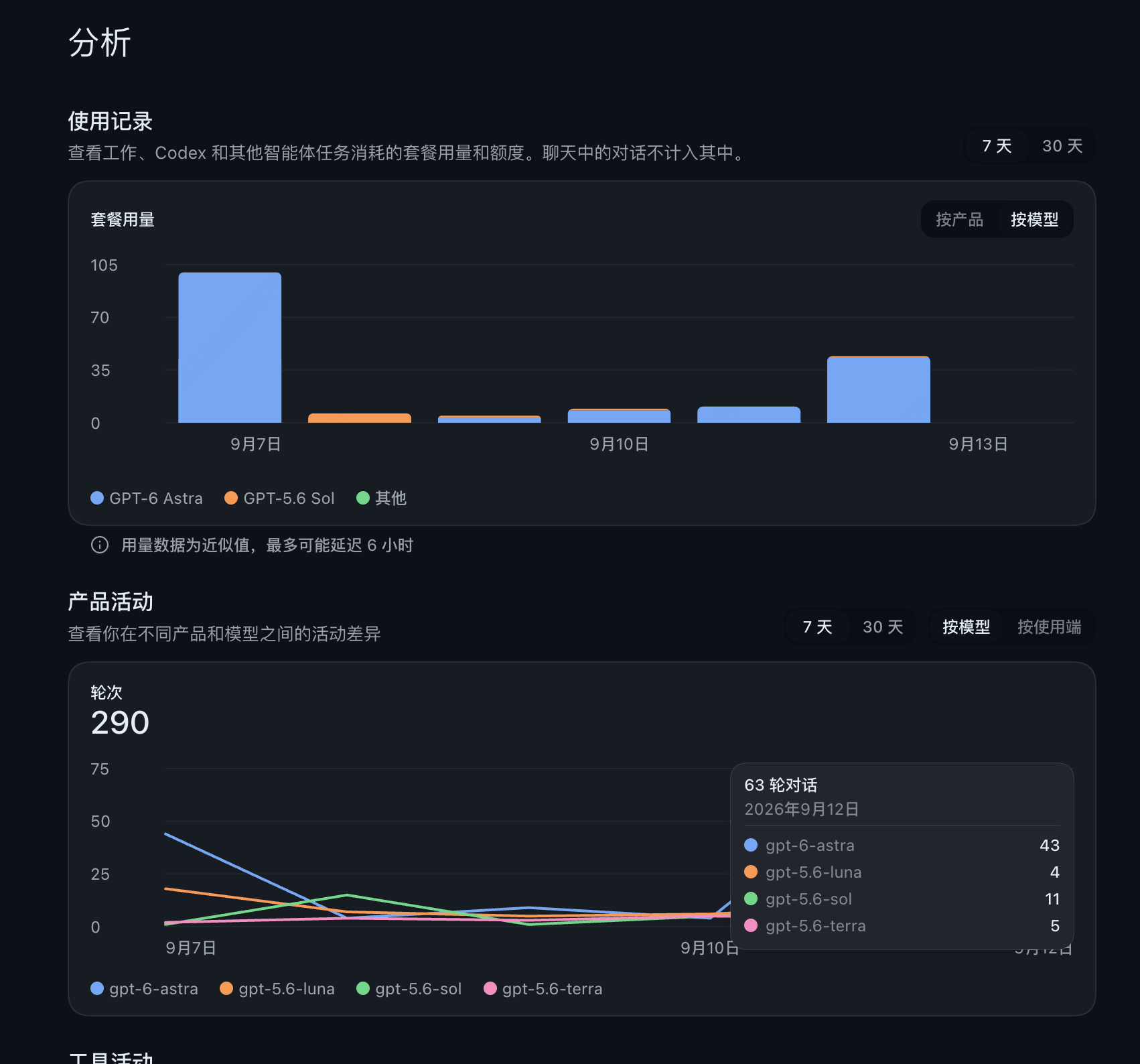Switch product activity to 按使用端
This screenshot has width=1140, height=1064.
coord(1049,627)
